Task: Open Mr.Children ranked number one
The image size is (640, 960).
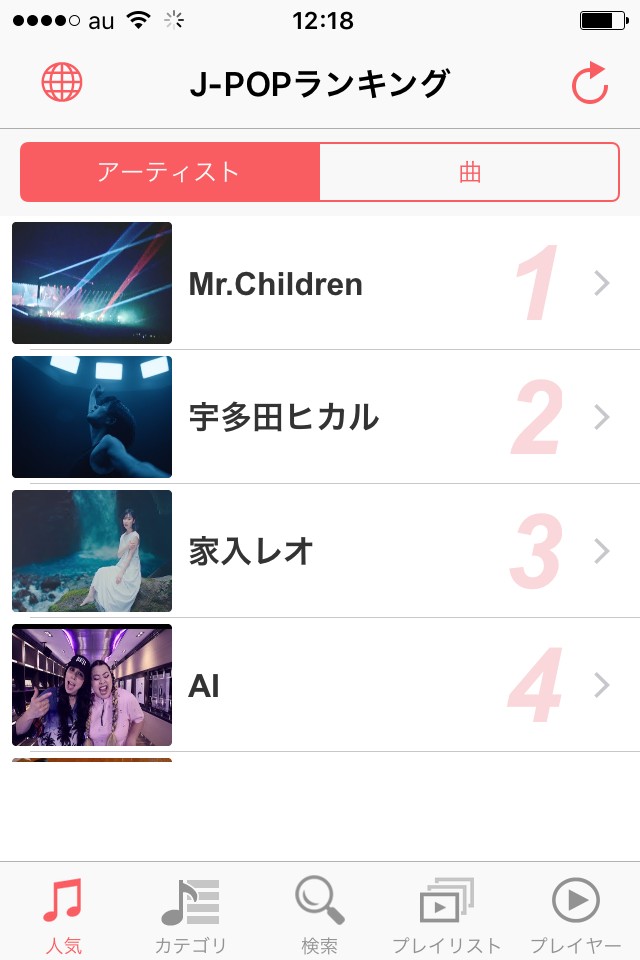Action: [x=320, y=284]
